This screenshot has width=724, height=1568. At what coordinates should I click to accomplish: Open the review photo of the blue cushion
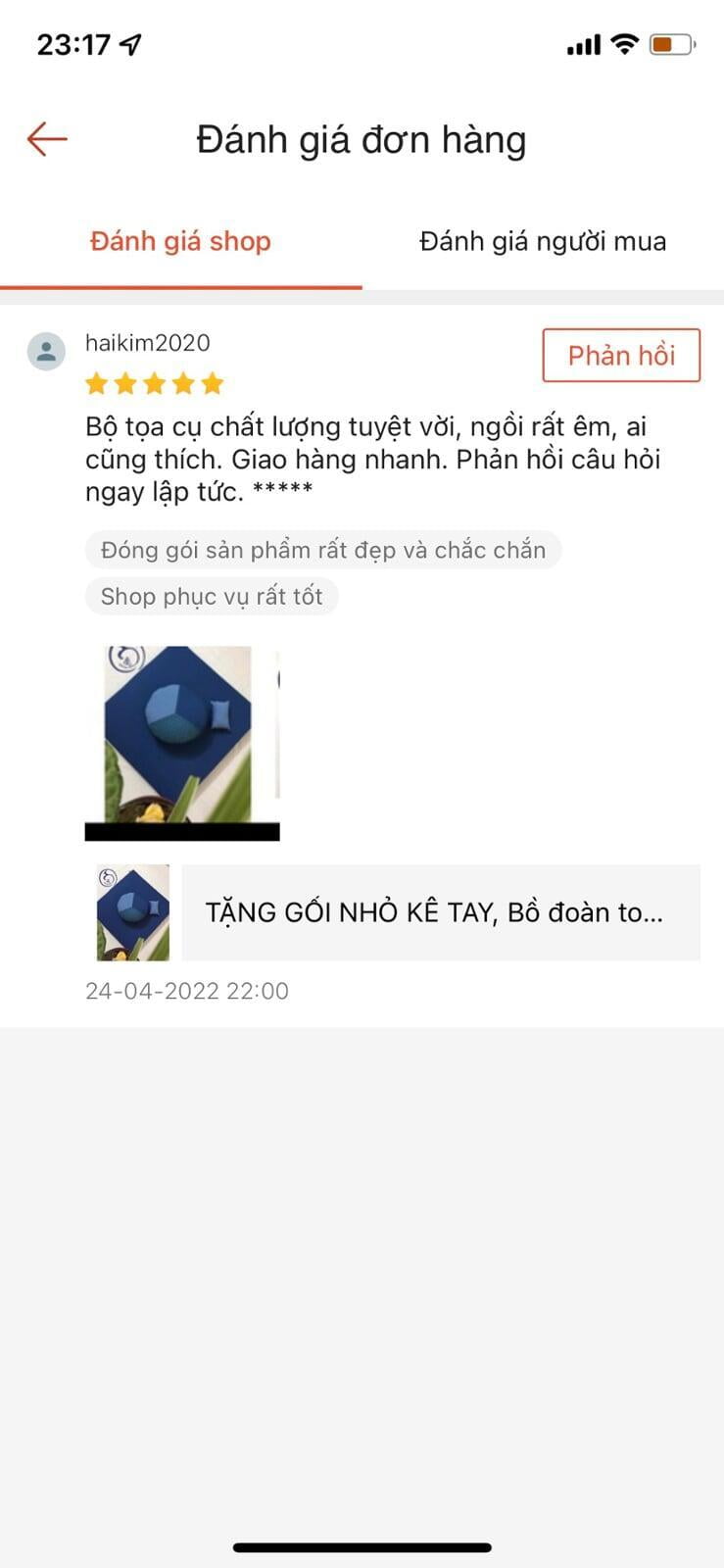coord(179,734)
